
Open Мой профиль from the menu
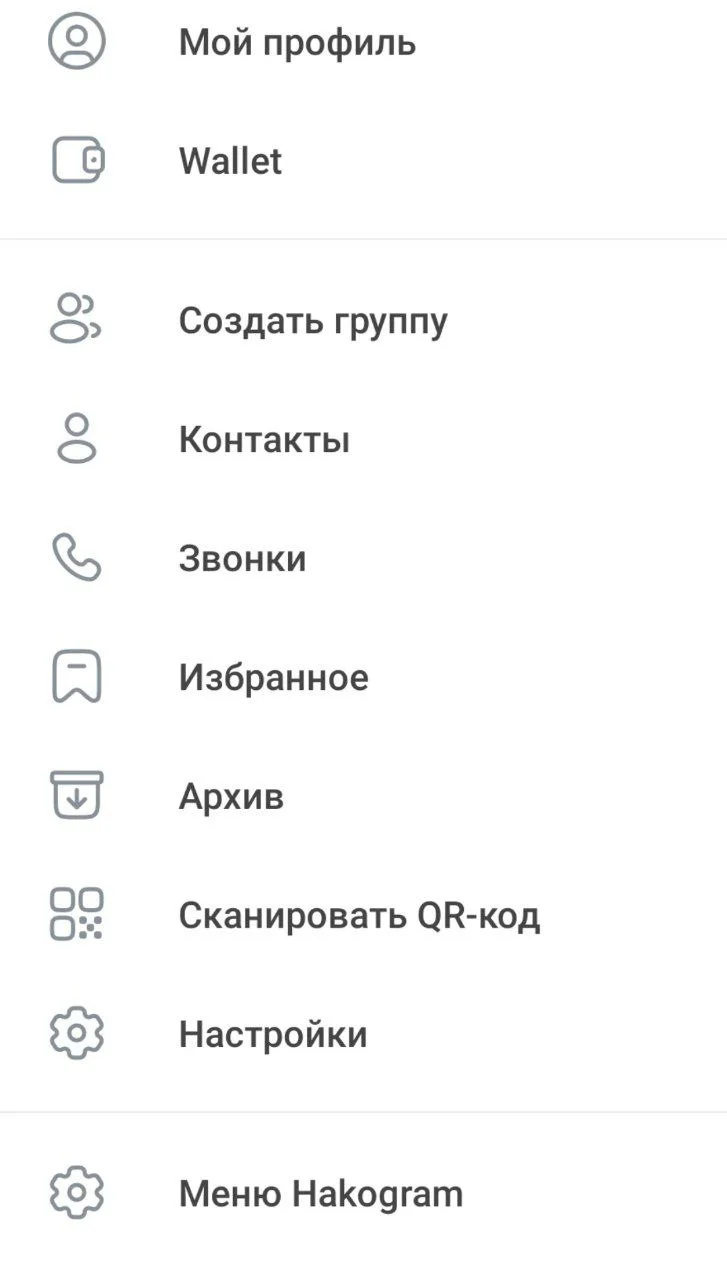pyautogui.click(x=298, y=41)
